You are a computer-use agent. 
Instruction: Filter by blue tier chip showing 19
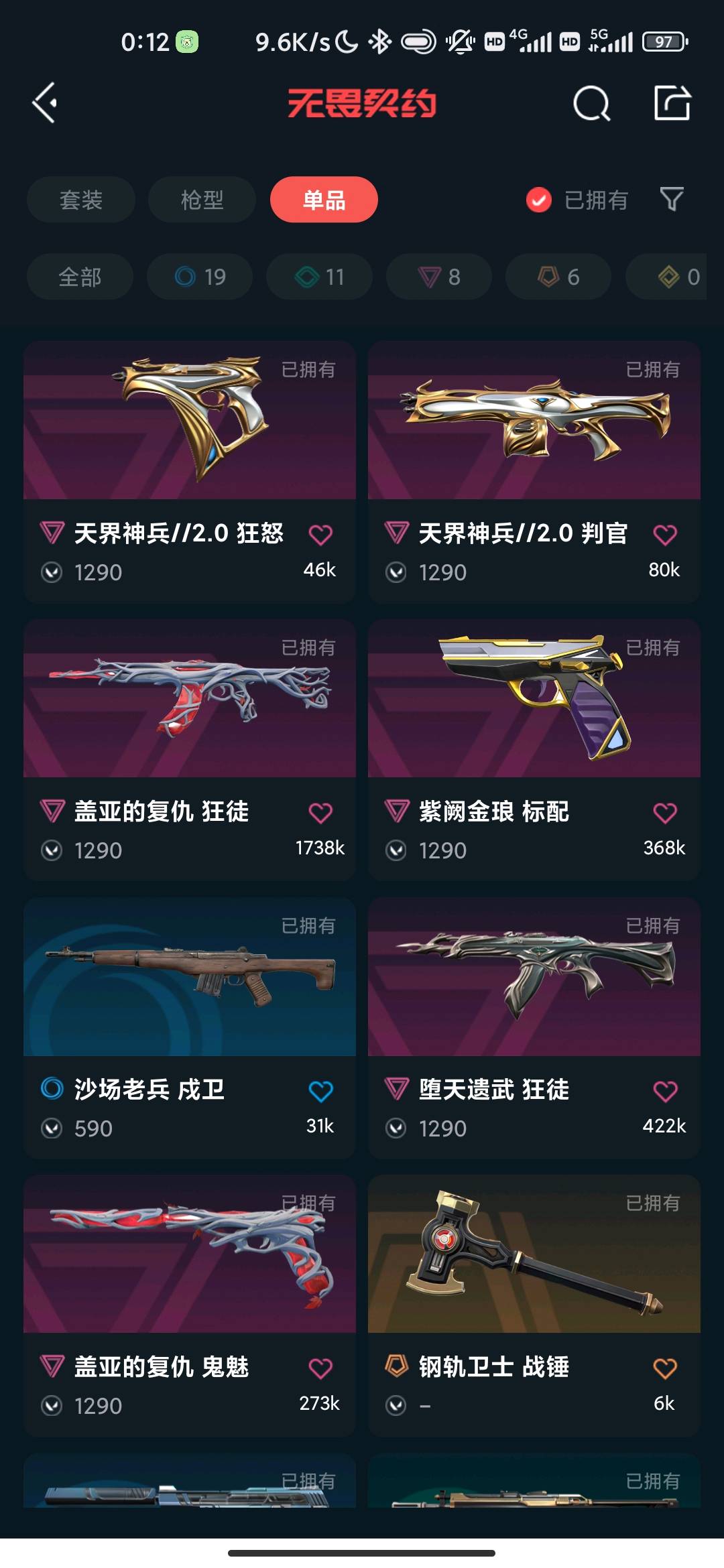(200, 277)
